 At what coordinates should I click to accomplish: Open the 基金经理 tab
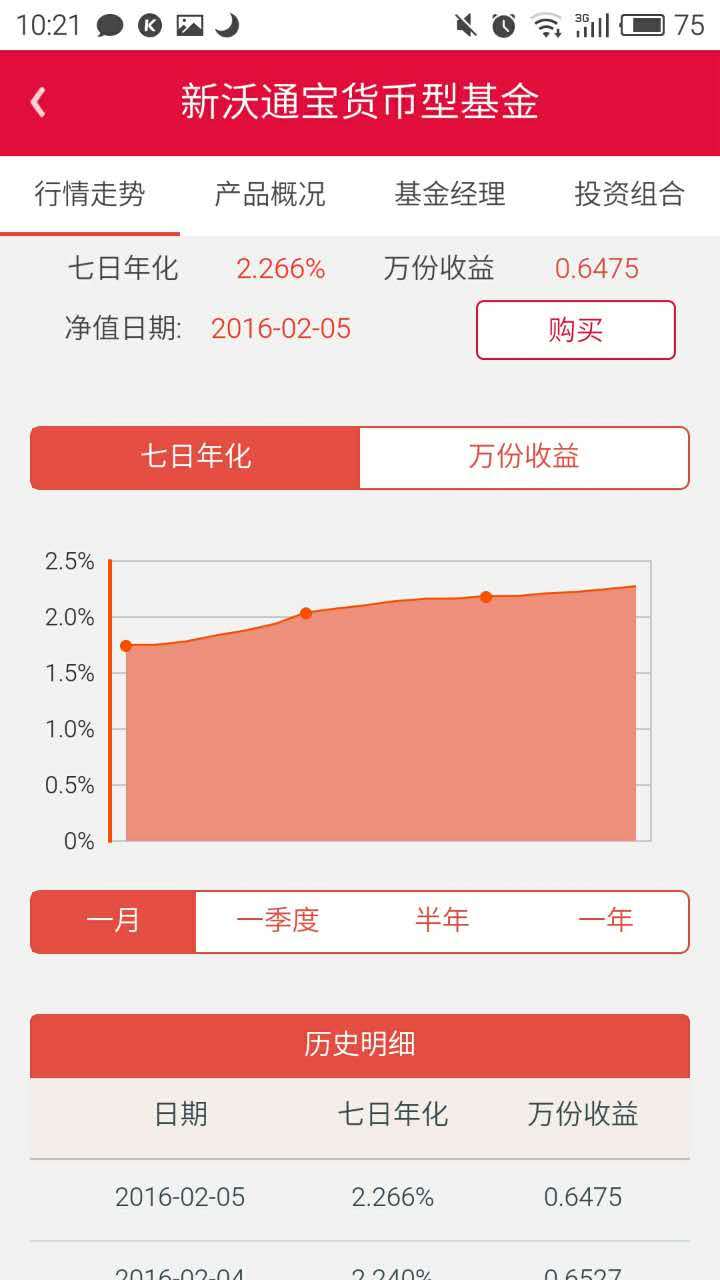click(x=450, y=194)
